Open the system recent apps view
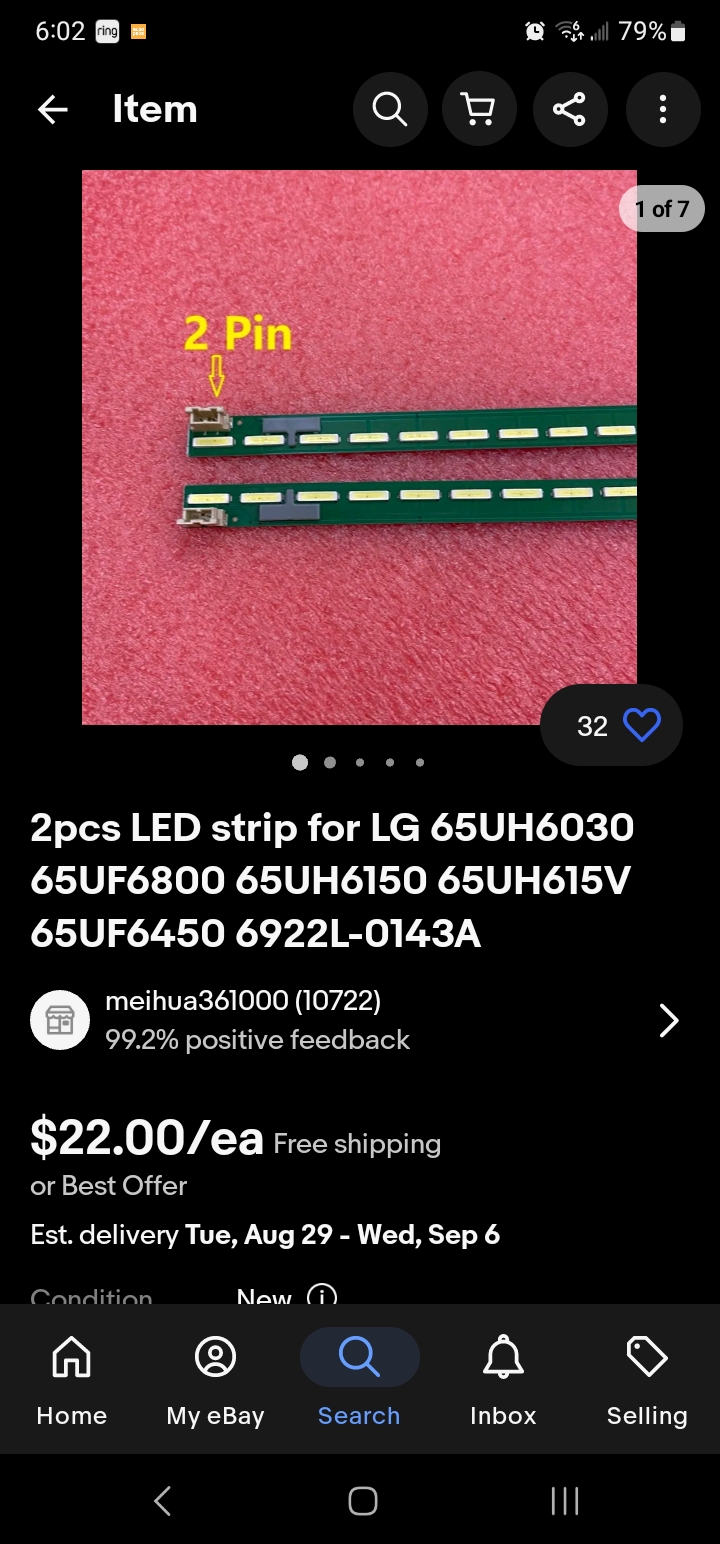The width and height of the screenshot is (720, 1544). (x=565, y=1500)
